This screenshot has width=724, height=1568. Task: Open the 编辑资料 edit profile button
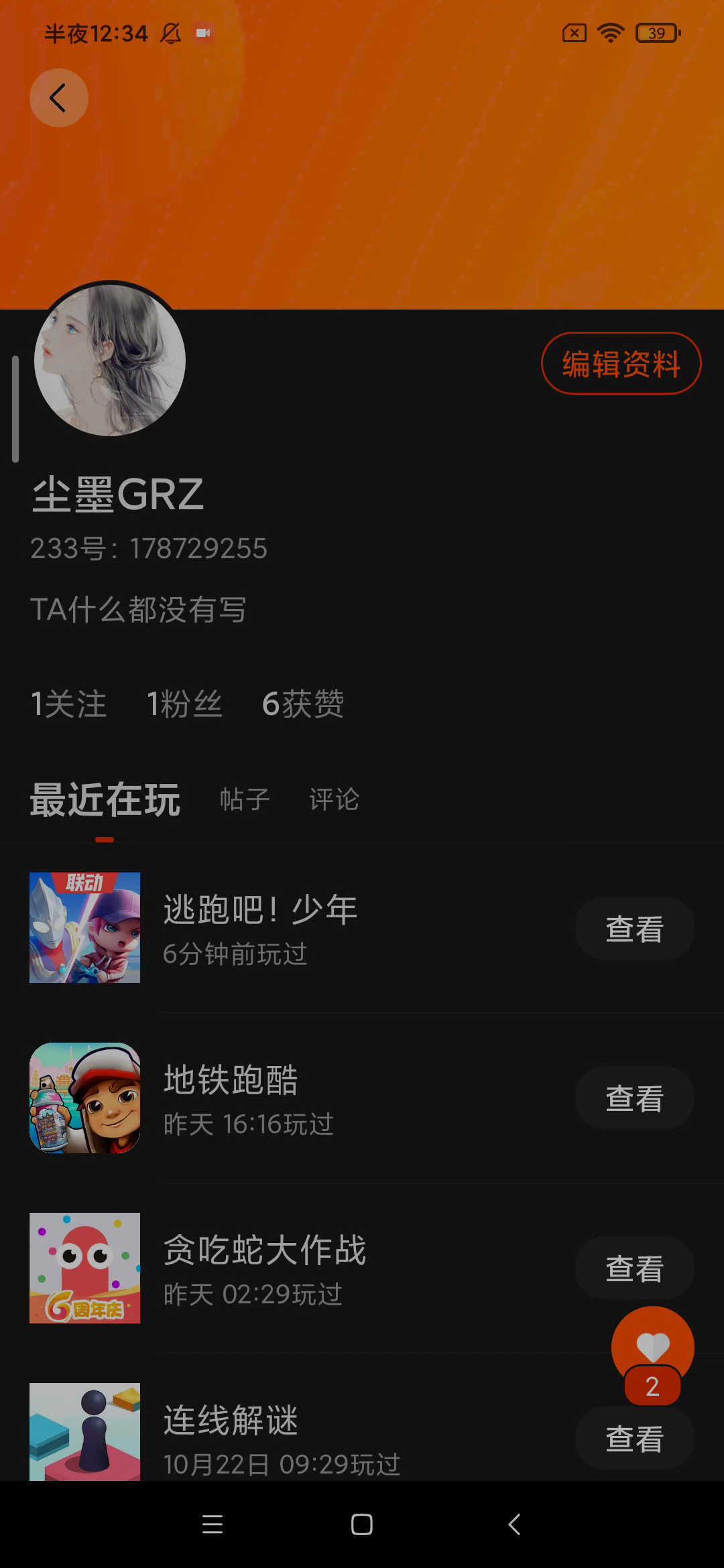621,364
